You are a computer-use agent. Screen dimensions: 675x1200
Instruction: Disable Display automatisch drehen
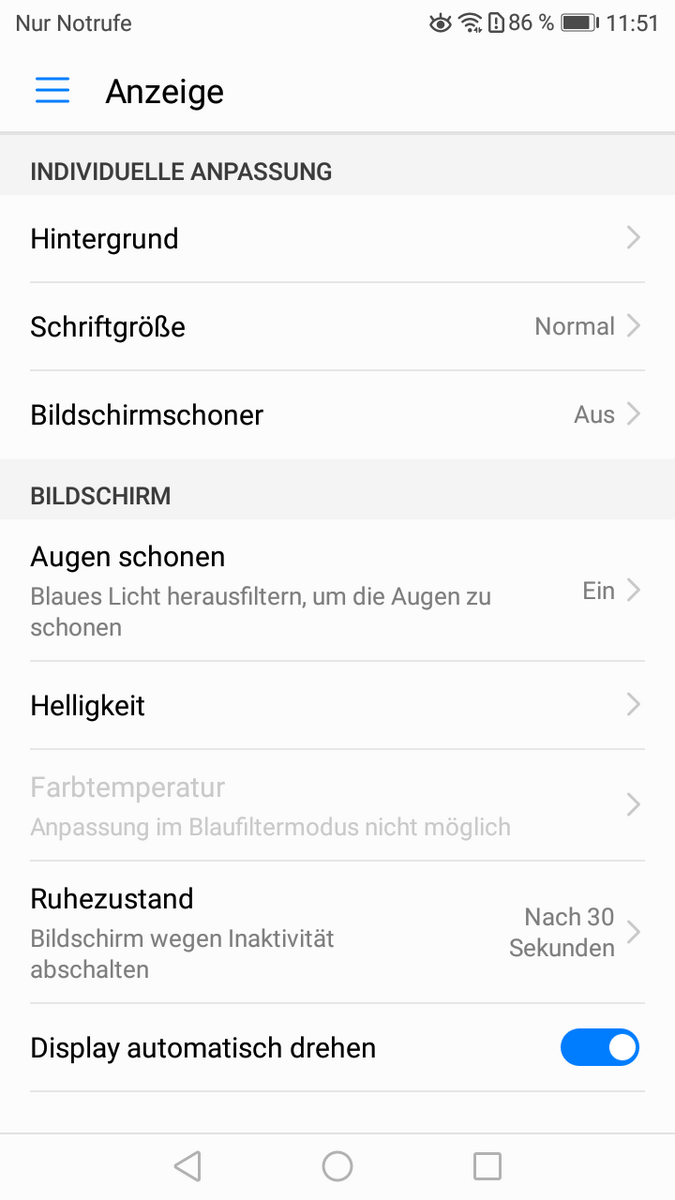tap(598, 1048)
